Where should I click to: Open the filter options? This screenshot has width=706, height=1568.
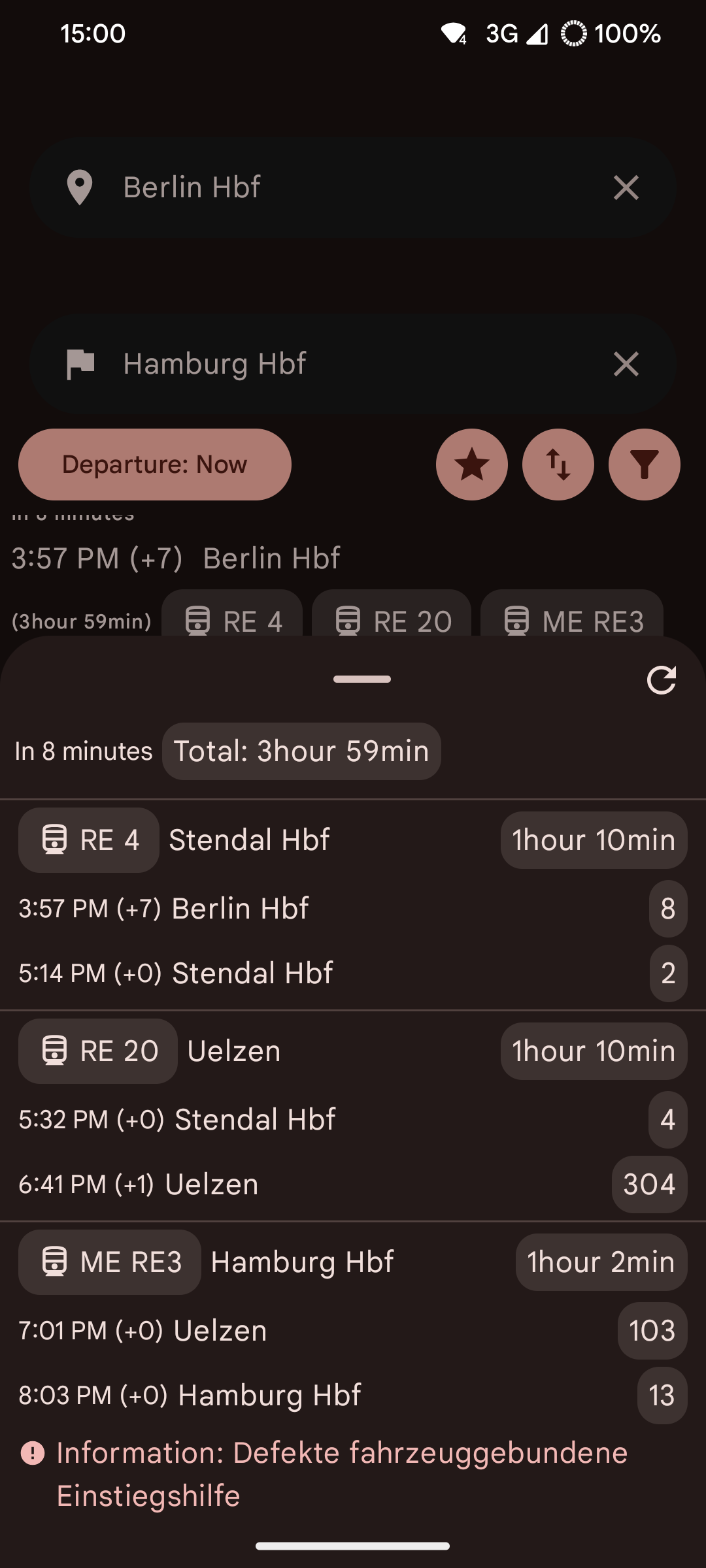click(644, 465)
